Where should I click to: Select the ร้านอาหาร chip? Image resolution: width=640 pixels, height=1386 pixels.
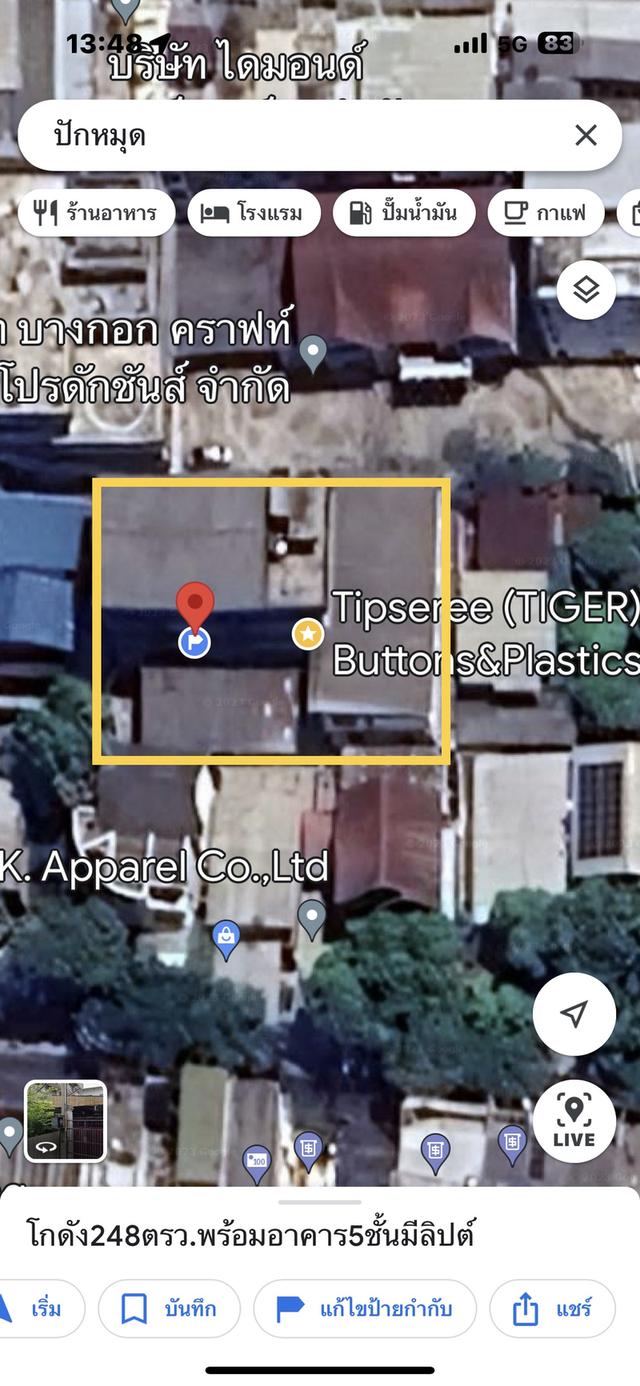click(97, 212)
